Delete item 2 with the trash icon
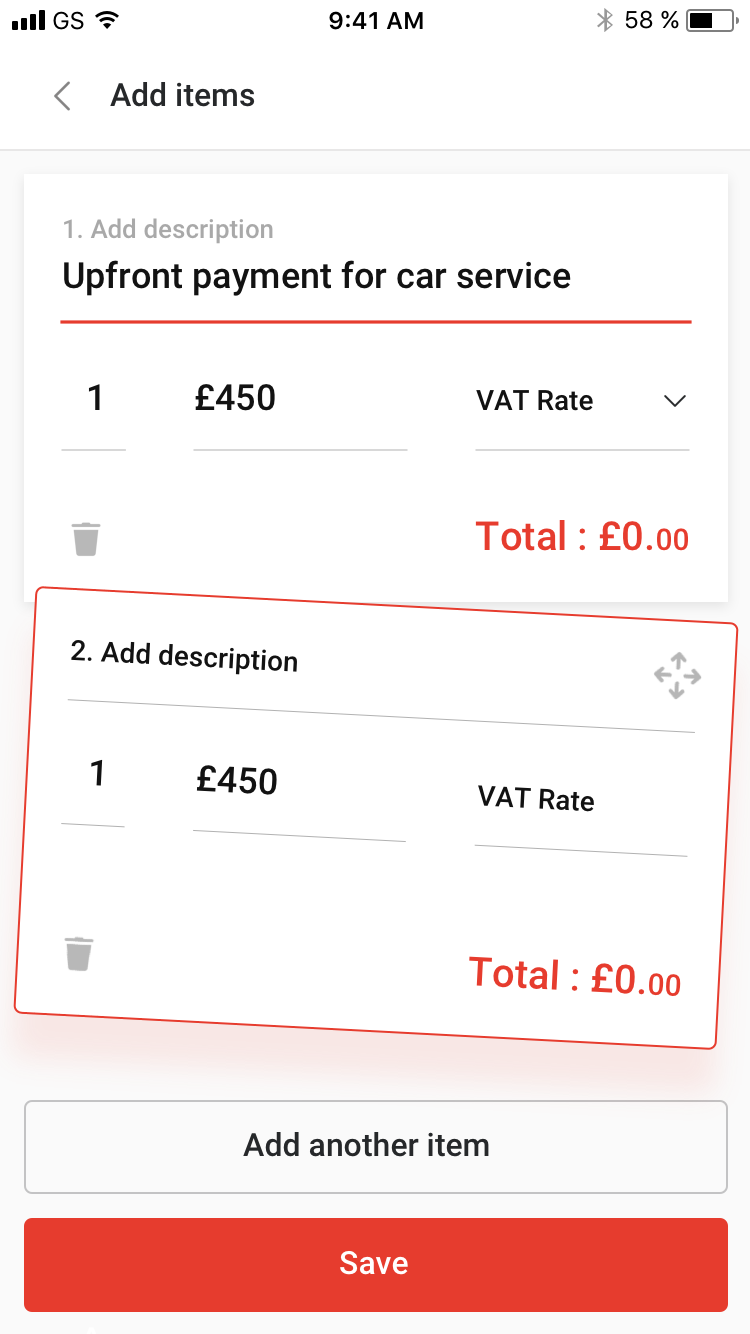 tap(78, 953)
